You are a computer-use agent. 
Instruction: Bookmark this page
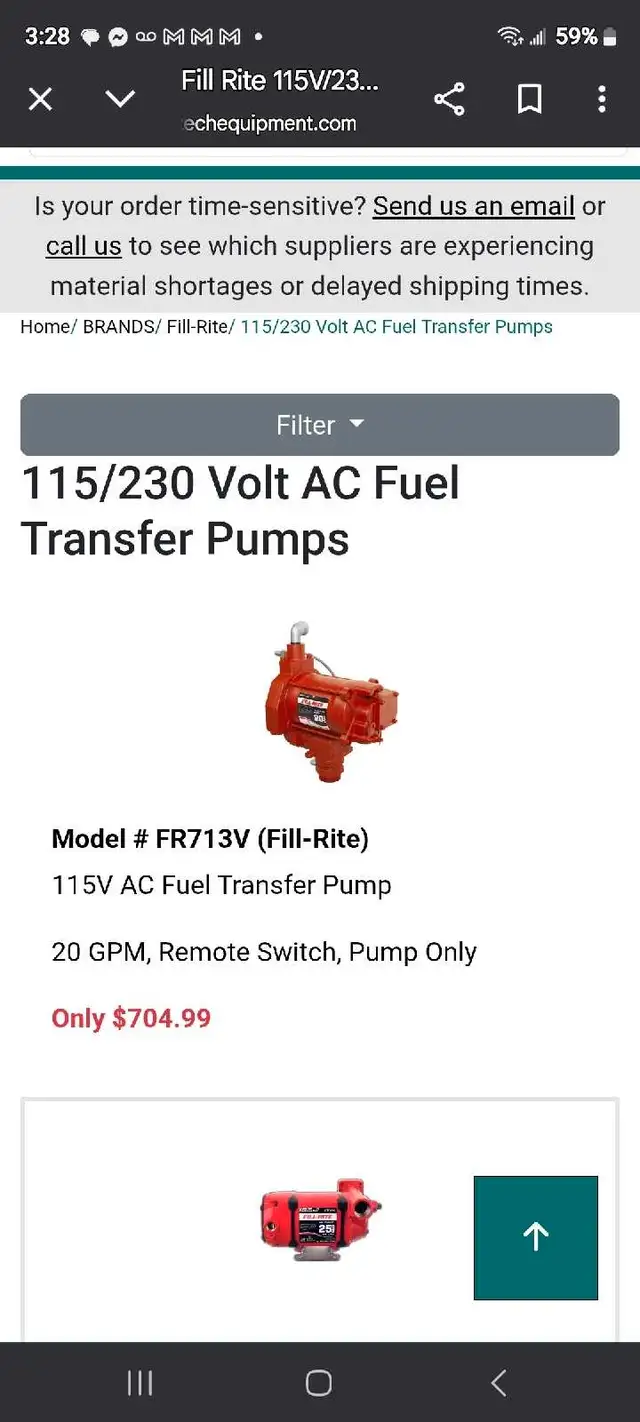(529, 99)
